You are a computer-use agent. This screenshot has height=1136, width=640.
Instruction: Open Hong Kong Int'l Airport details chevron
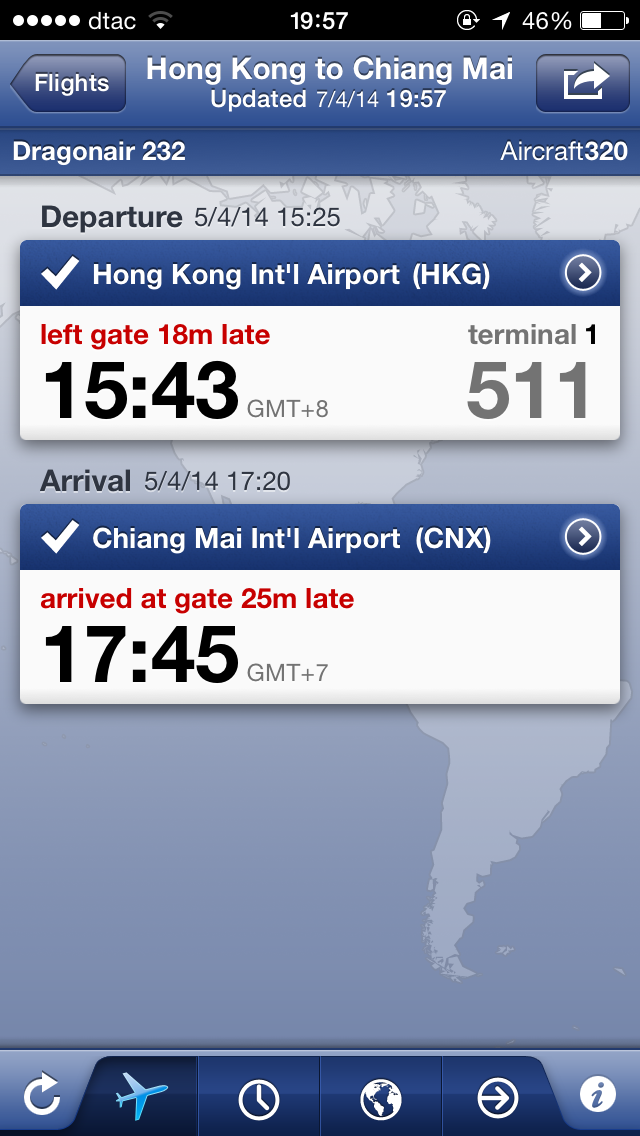pos(583,273)
